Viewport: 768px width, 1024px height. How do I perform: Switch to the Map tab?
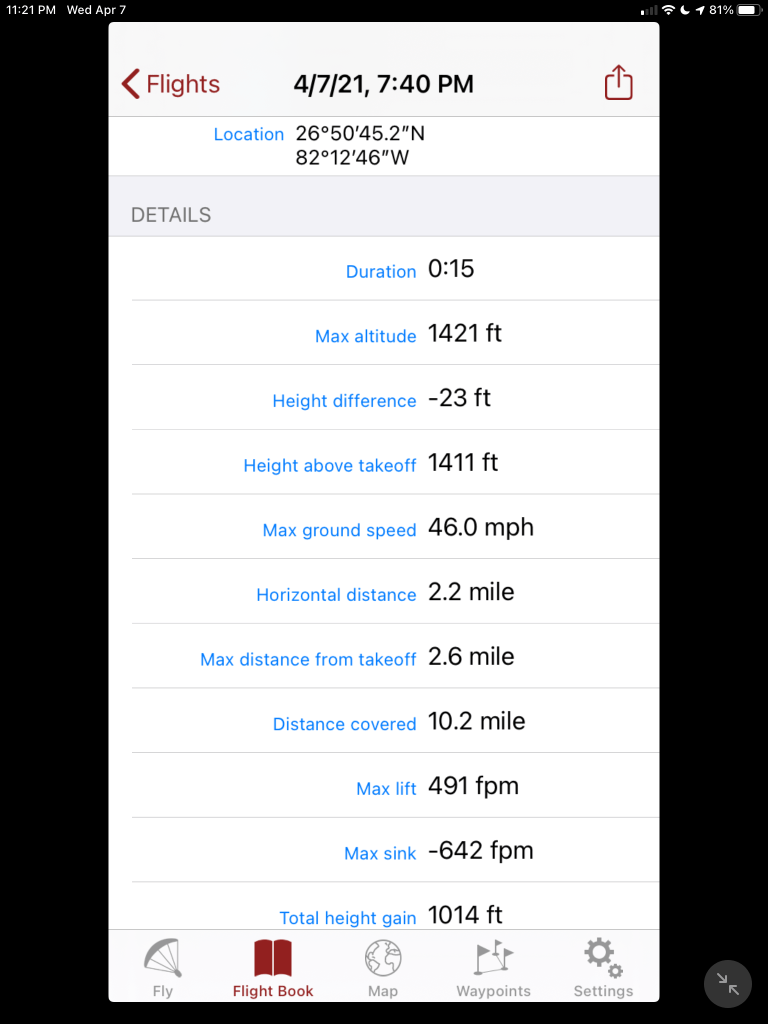click(383, 968)
